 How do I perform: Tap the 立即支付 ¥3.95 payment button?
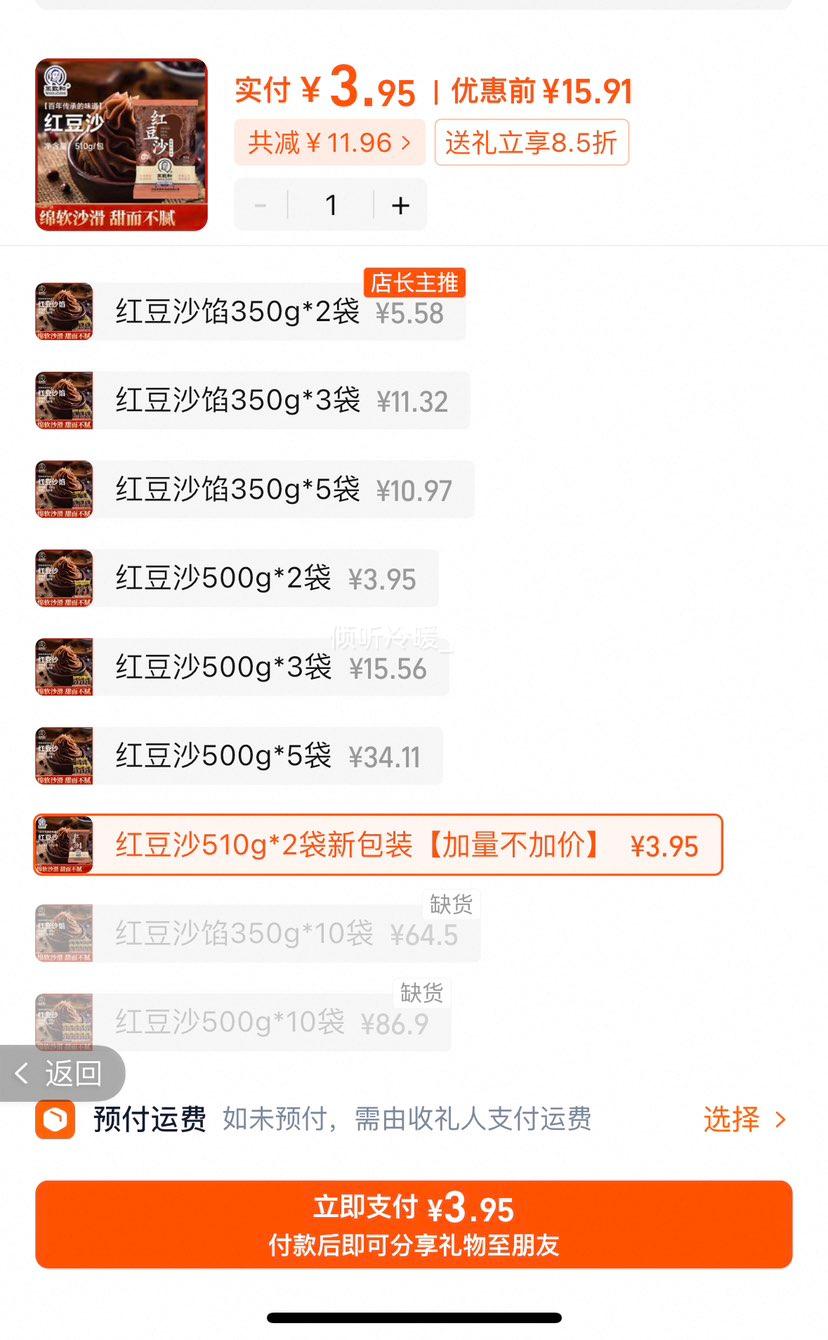[x=414, y=1222]
